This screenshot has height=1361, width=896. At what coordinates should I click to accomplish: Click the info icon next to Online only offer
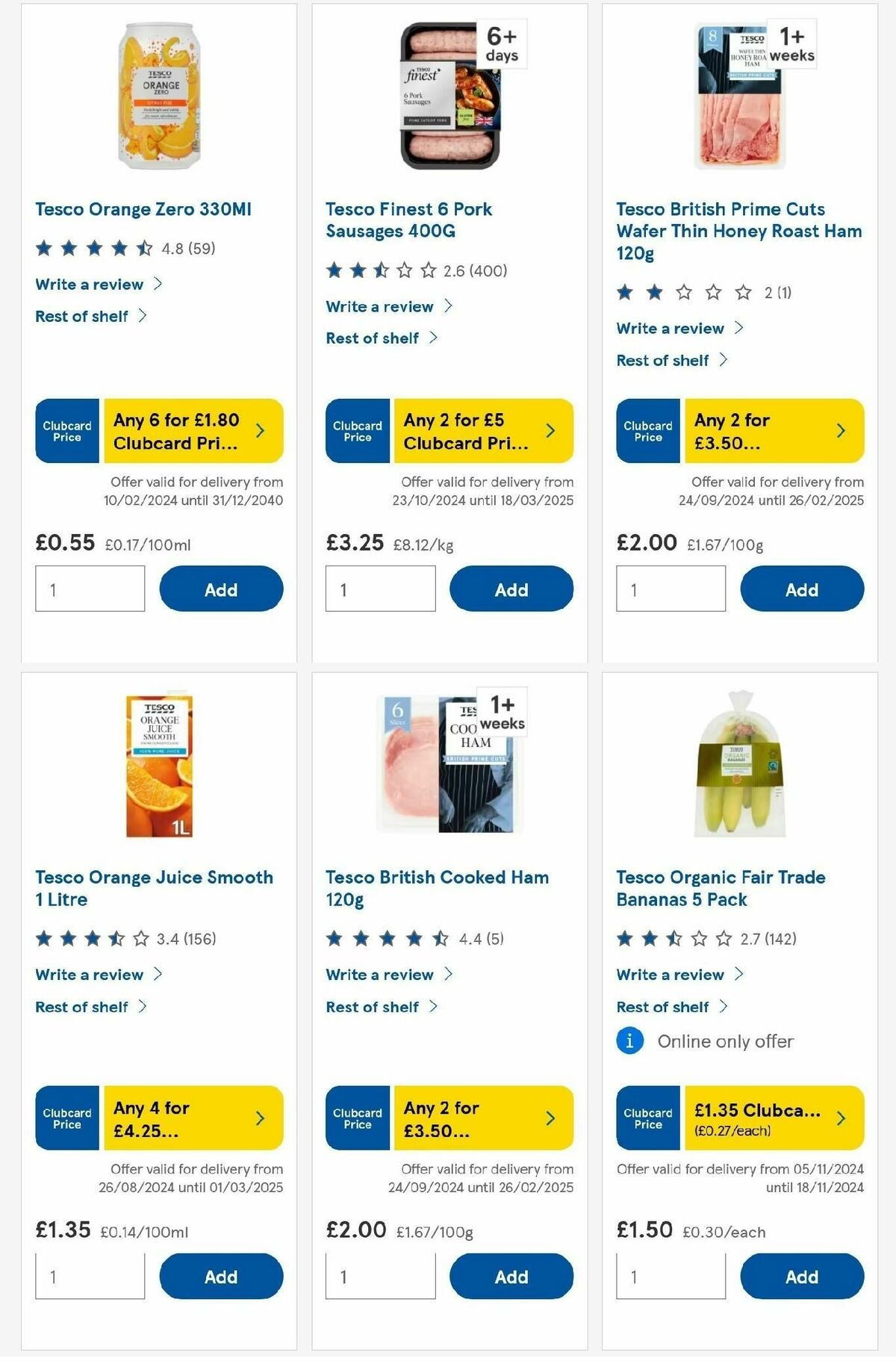click(629, 1041)
